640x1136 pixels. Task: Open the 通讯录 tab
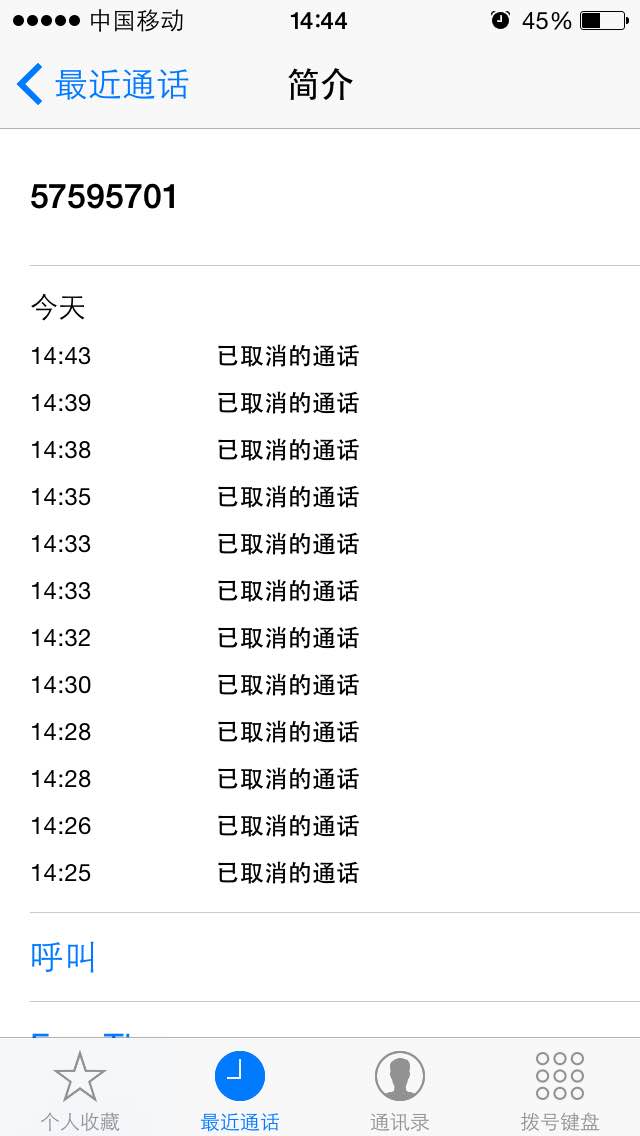pos(400,1090)
